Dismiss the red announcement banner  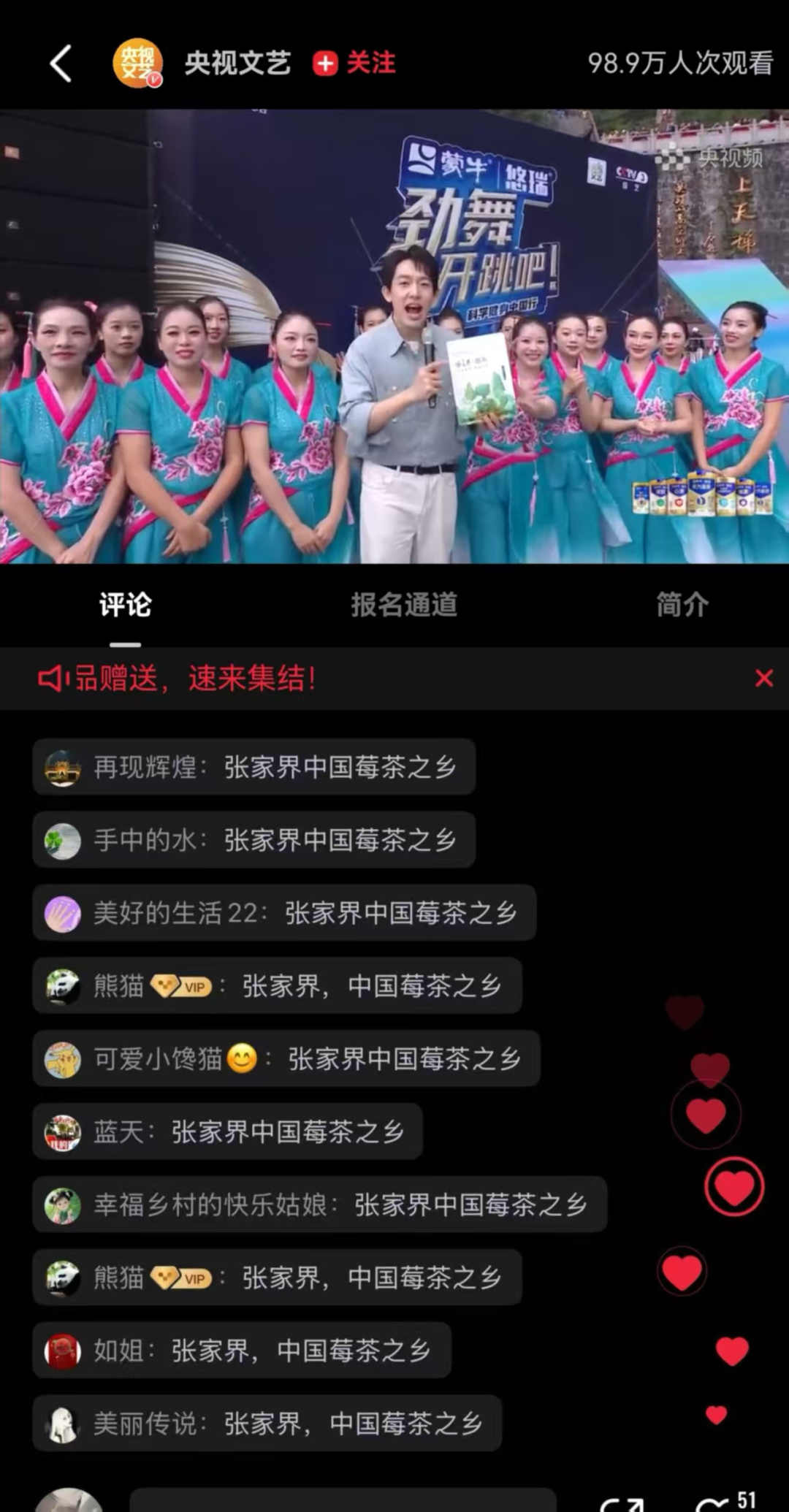(763, 679)
